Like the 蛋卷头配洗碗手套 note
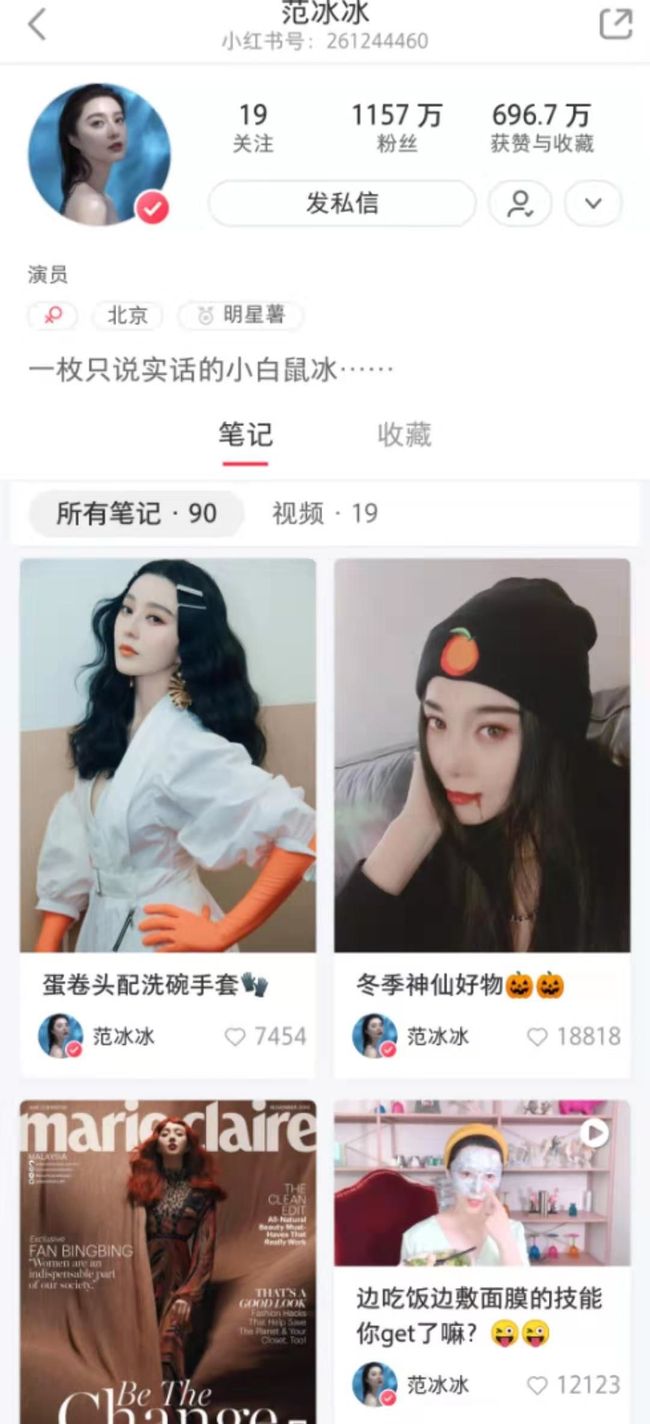Viewport: 650px width, 1424px height. 265,1037
